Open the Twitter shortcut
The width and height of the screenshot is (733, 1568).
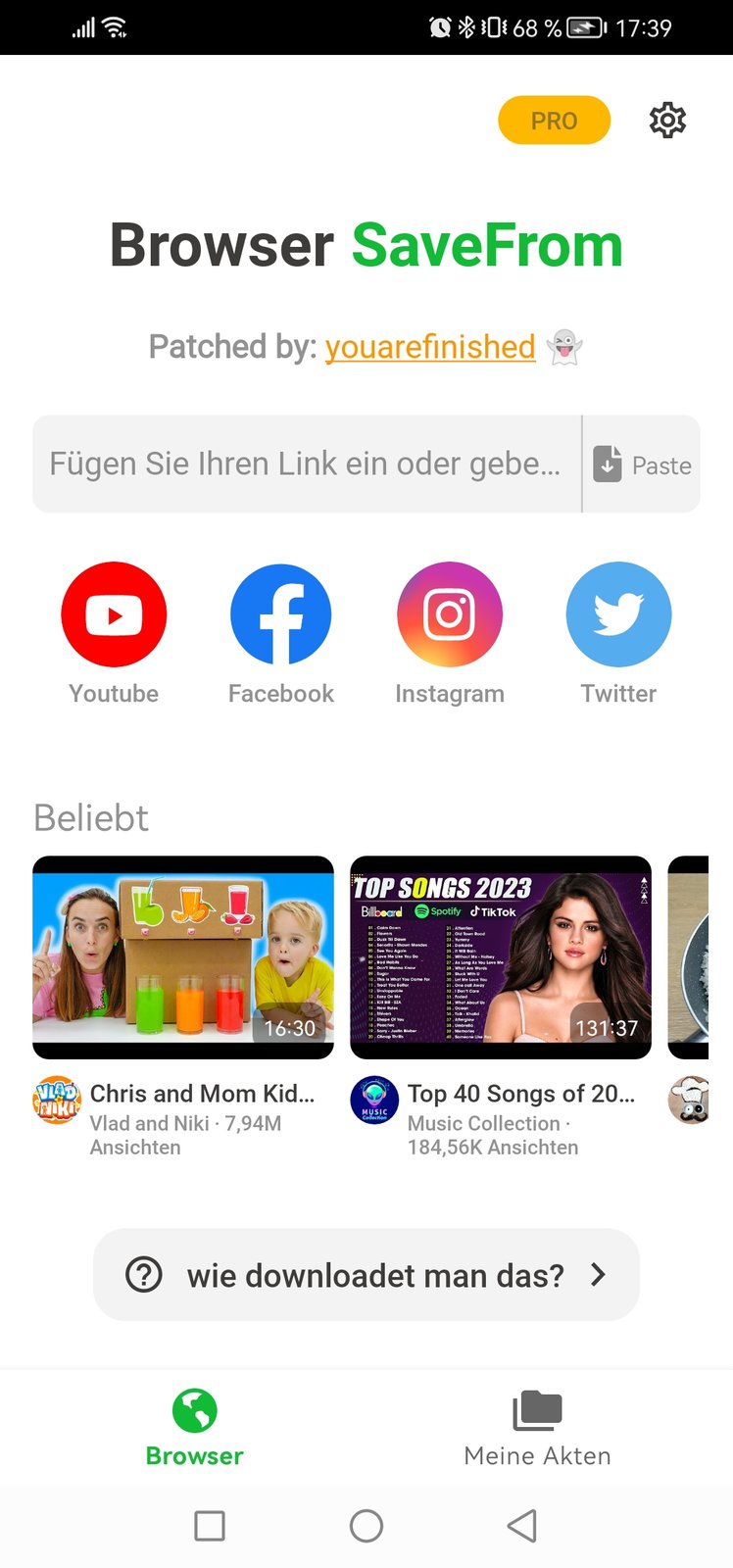pos(618,614)
